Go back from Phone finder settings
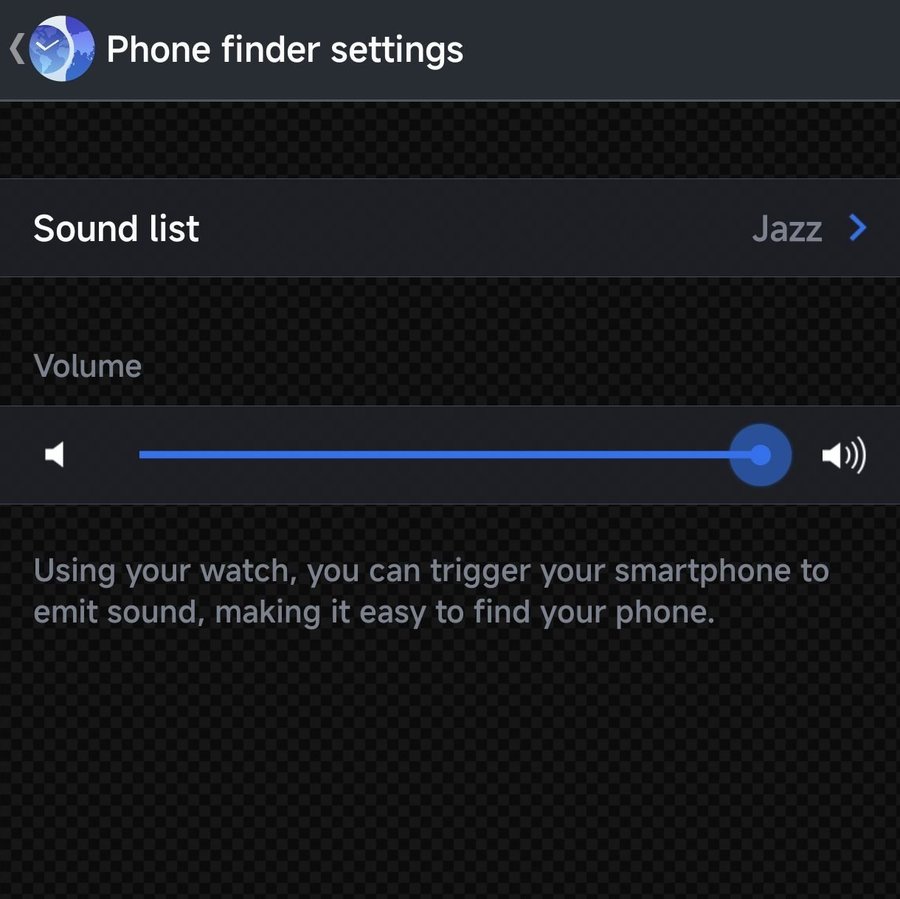900x899 pixels. (18, 49)
